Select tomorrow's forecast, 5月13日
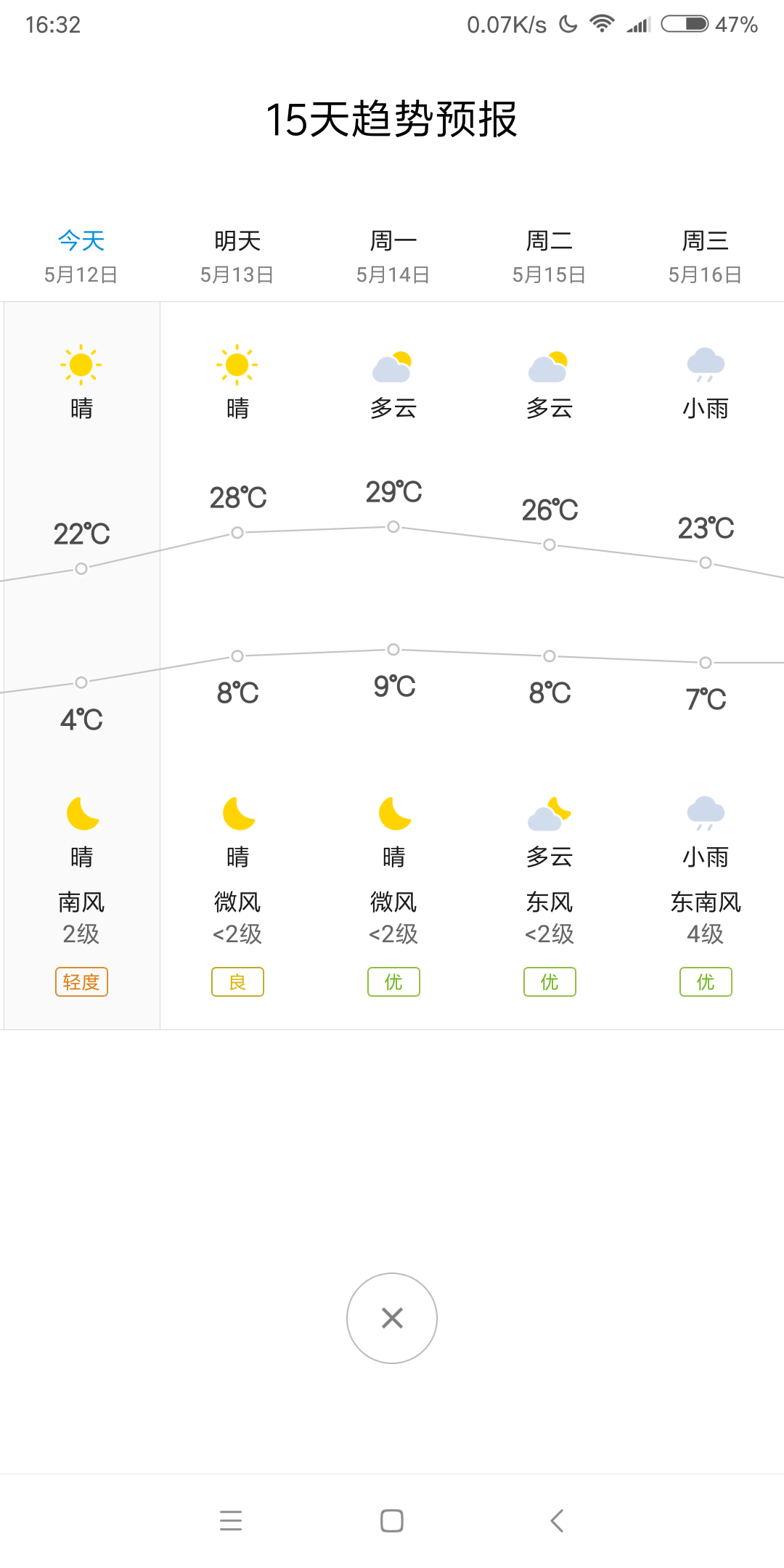Viewport: 784px width, 1568px height. (237, 256)
